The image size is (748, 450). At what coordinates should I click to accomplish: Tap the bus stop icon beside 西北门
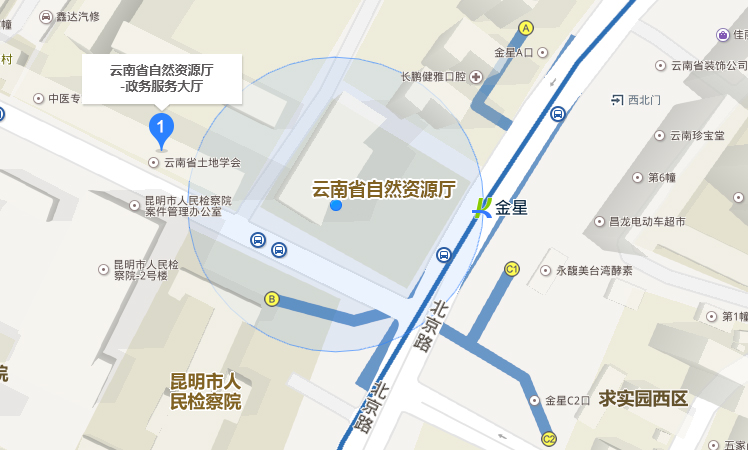(557, 113)
